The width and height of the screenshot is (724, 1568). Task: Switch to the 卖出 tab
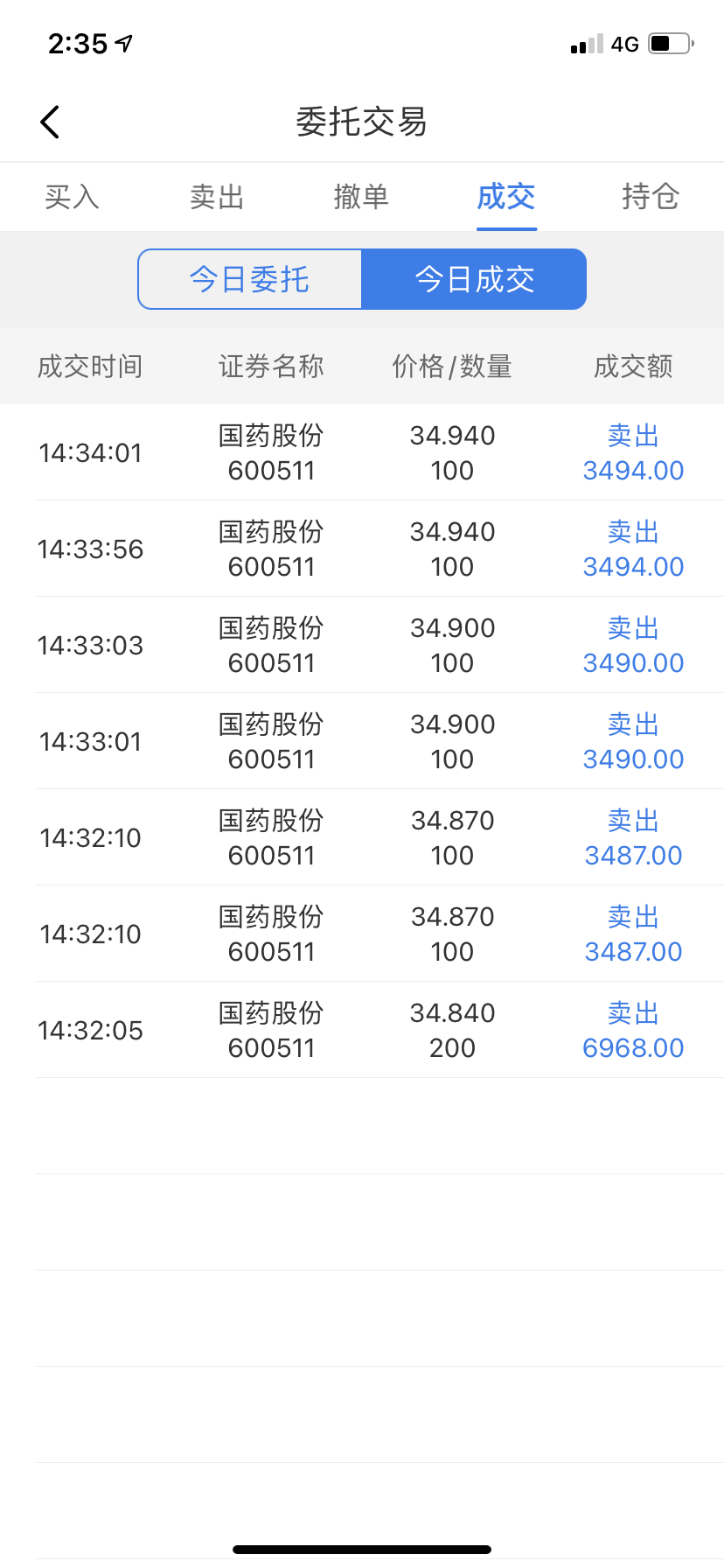[x=217, y=197]
